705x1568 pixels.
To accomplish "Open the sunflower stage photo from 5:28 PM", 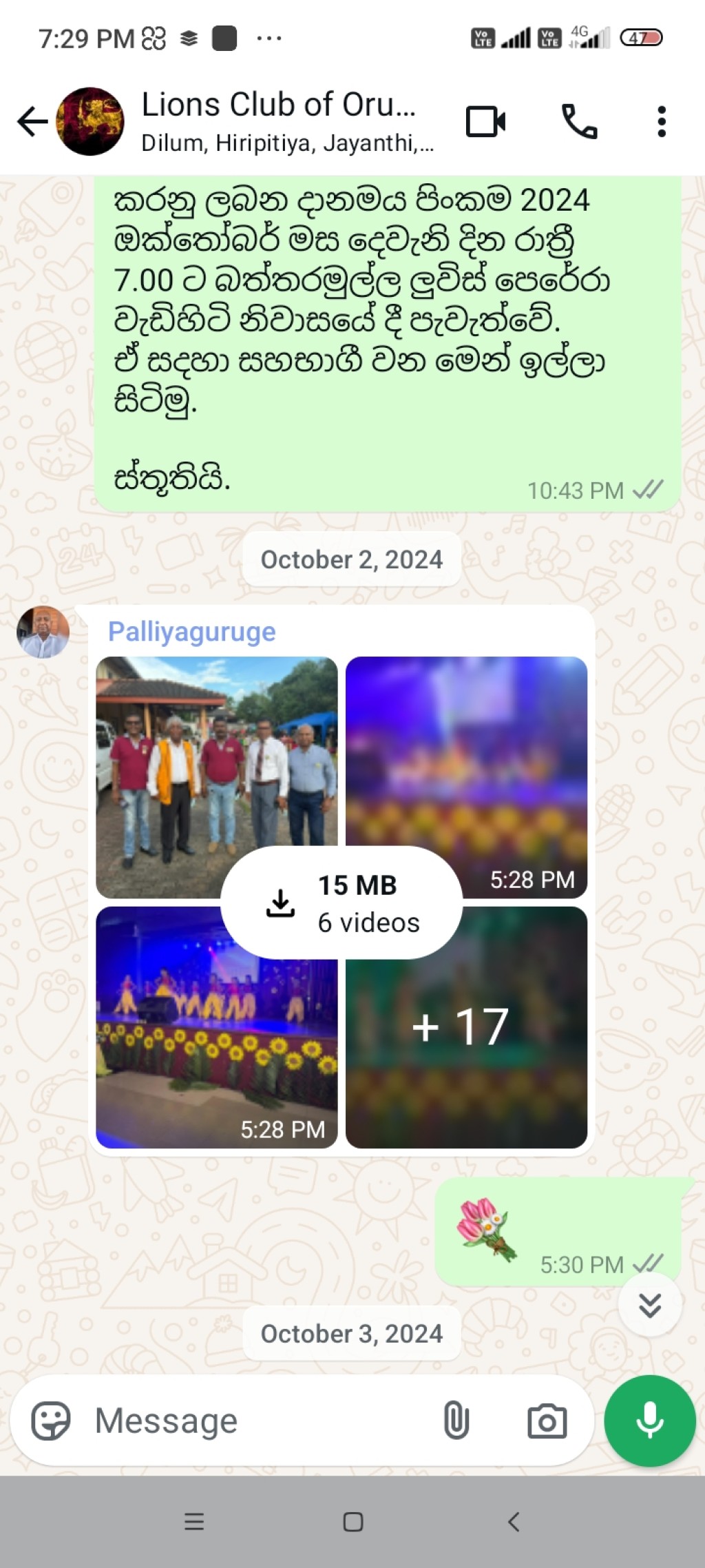I will tap(217, 1027).
